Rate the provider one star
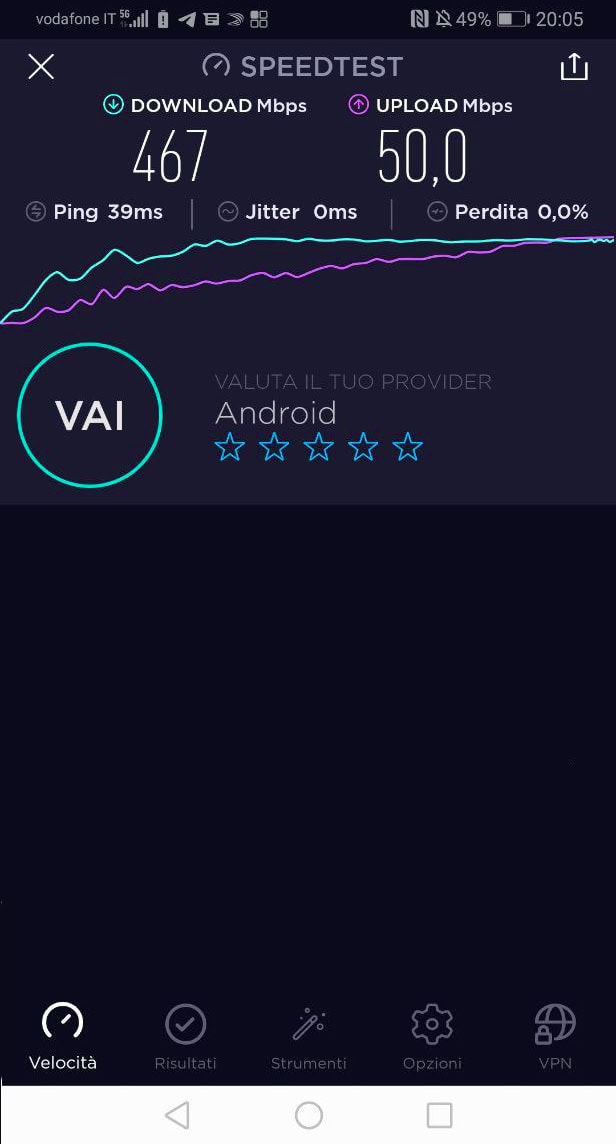The image size is (616, 1144). [230, 447]
